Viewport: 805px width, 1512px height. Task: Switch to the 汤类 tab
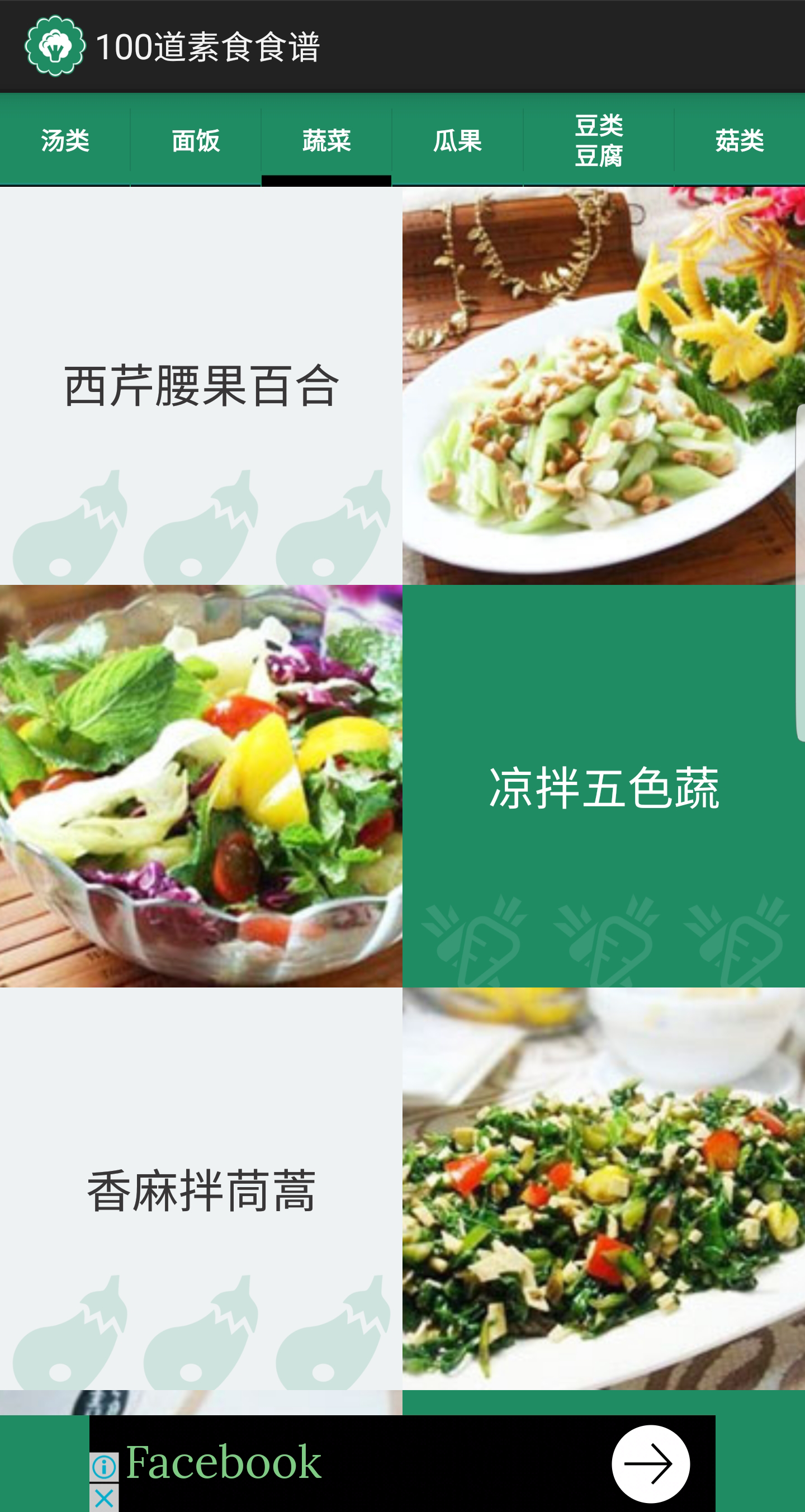[x=64, y=141]
